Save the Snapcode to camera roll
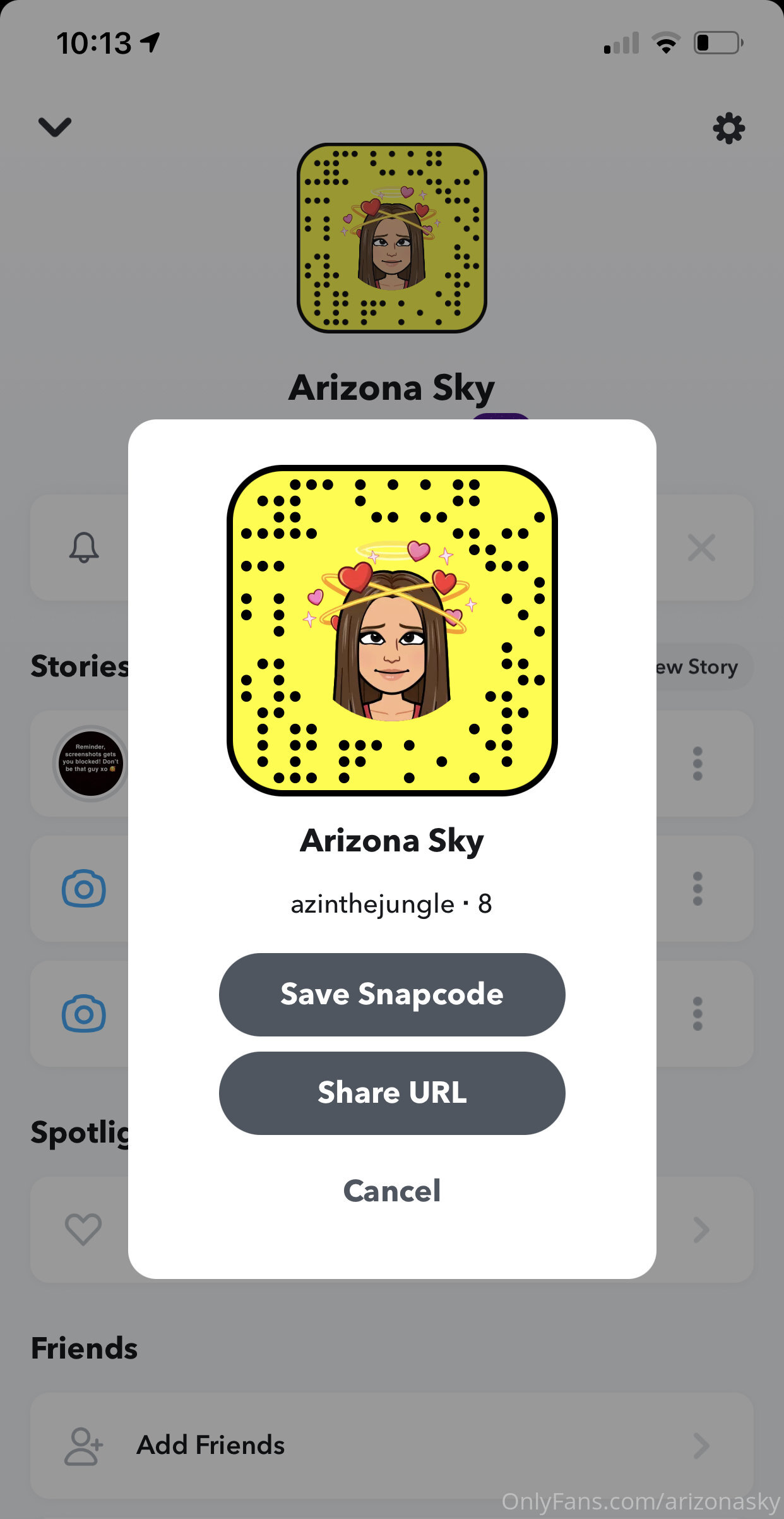Image resolution: width=784 pixels, height=1519 pixels. click(392, 994)
